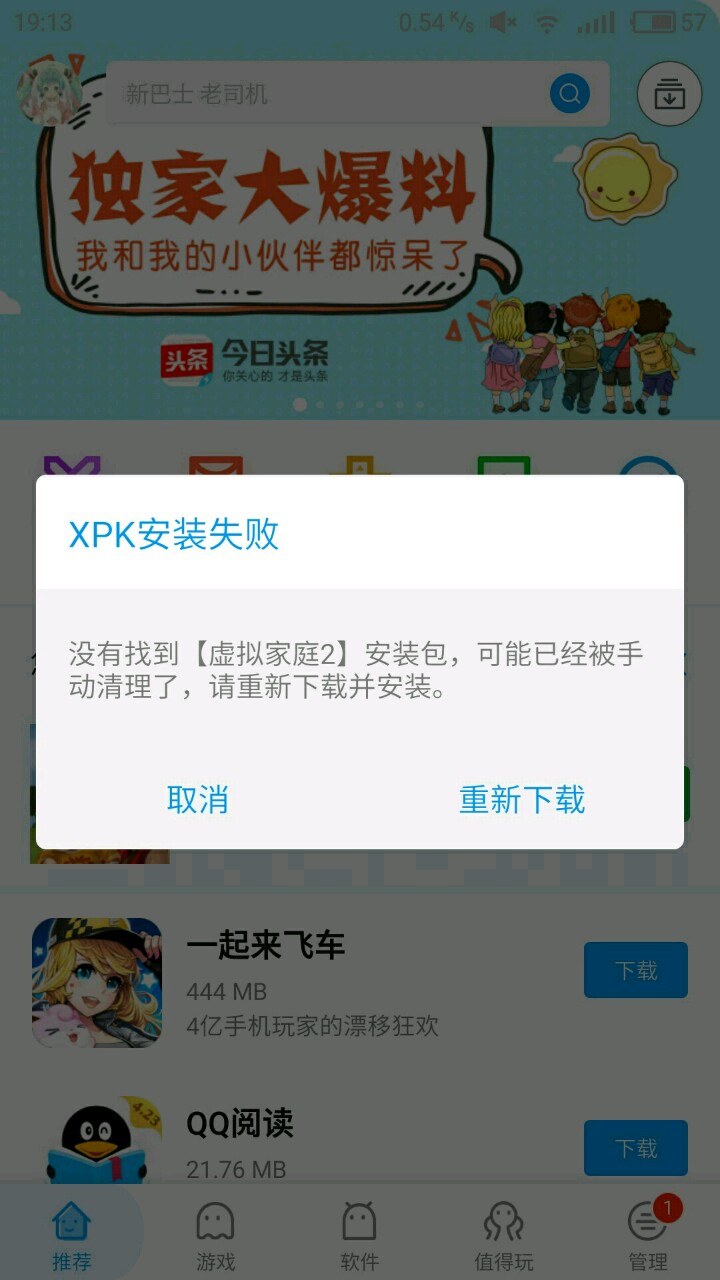Download QQ阅读

[x=635, y=1148]
